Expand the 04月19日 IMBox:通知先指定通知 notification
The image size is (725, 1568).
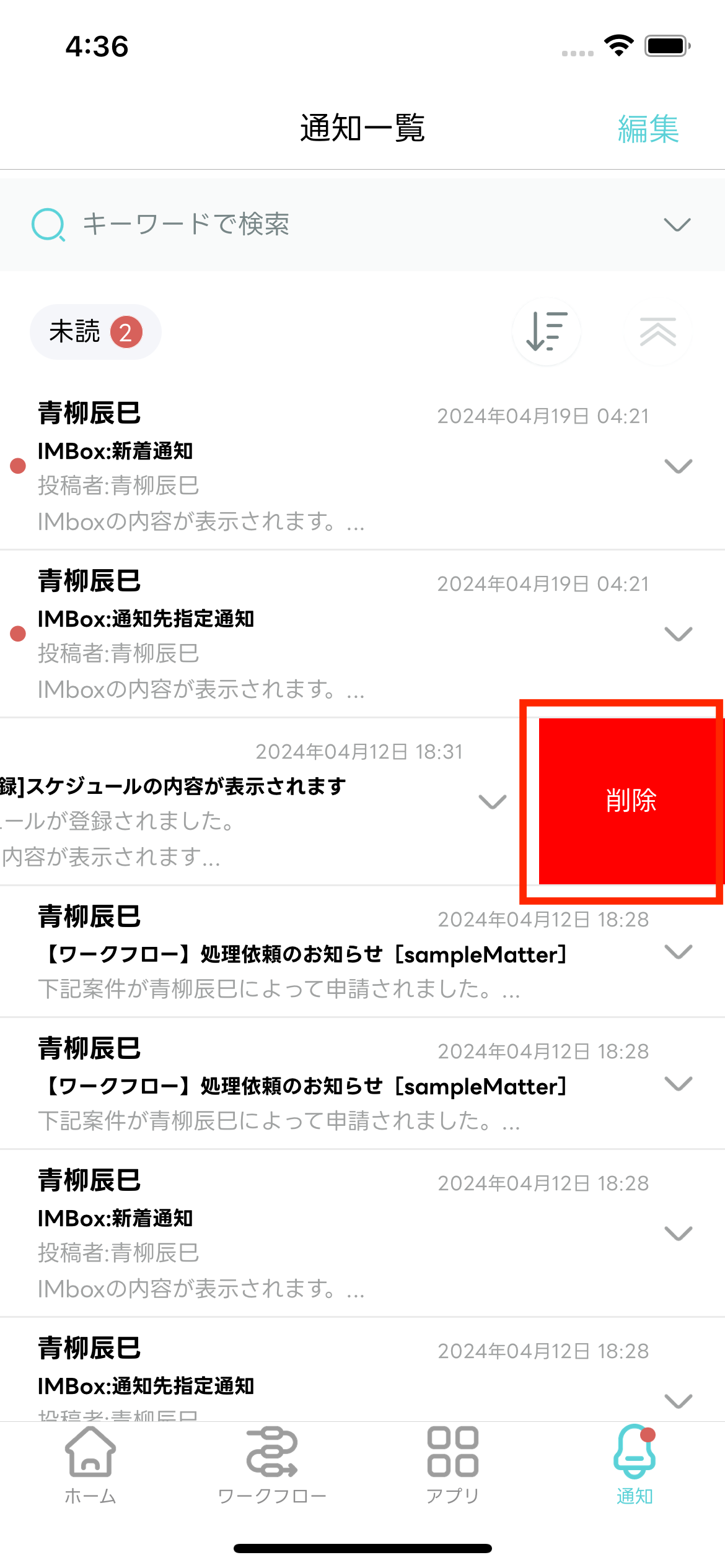click(678, 634)
